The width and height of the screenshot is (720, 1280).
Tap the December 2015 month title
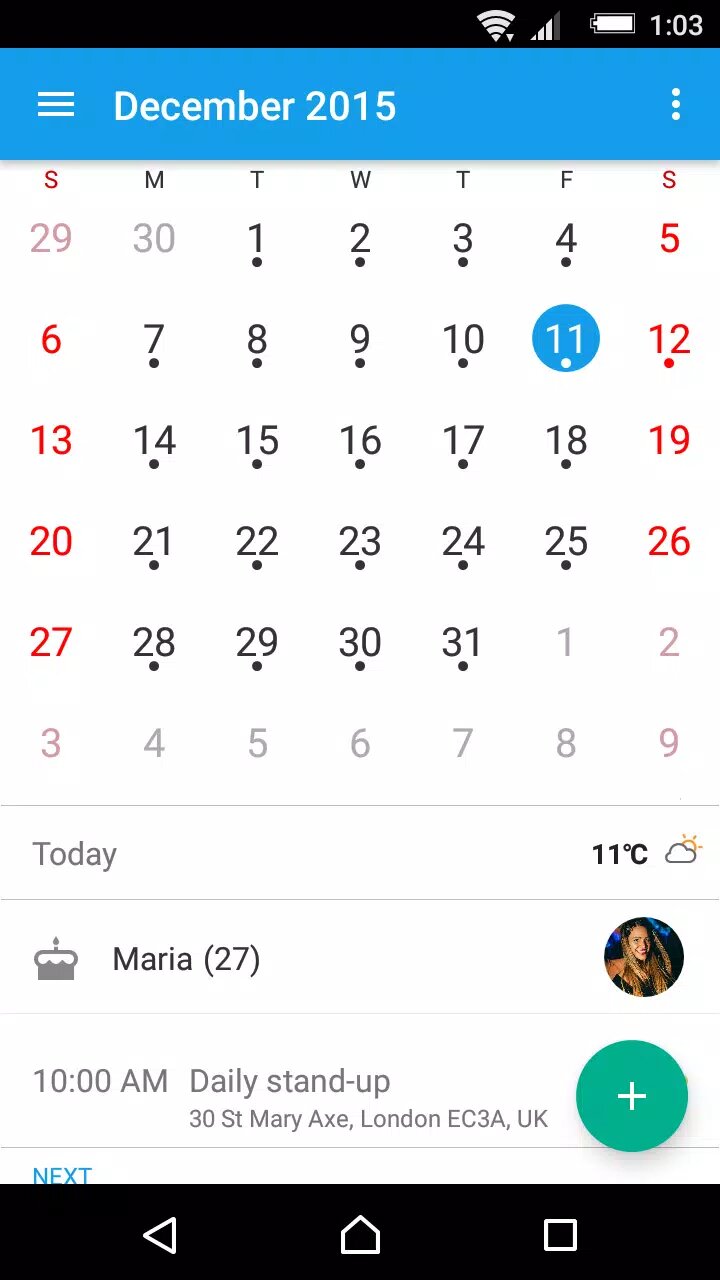pyautogui.click(x=255, y=106)
